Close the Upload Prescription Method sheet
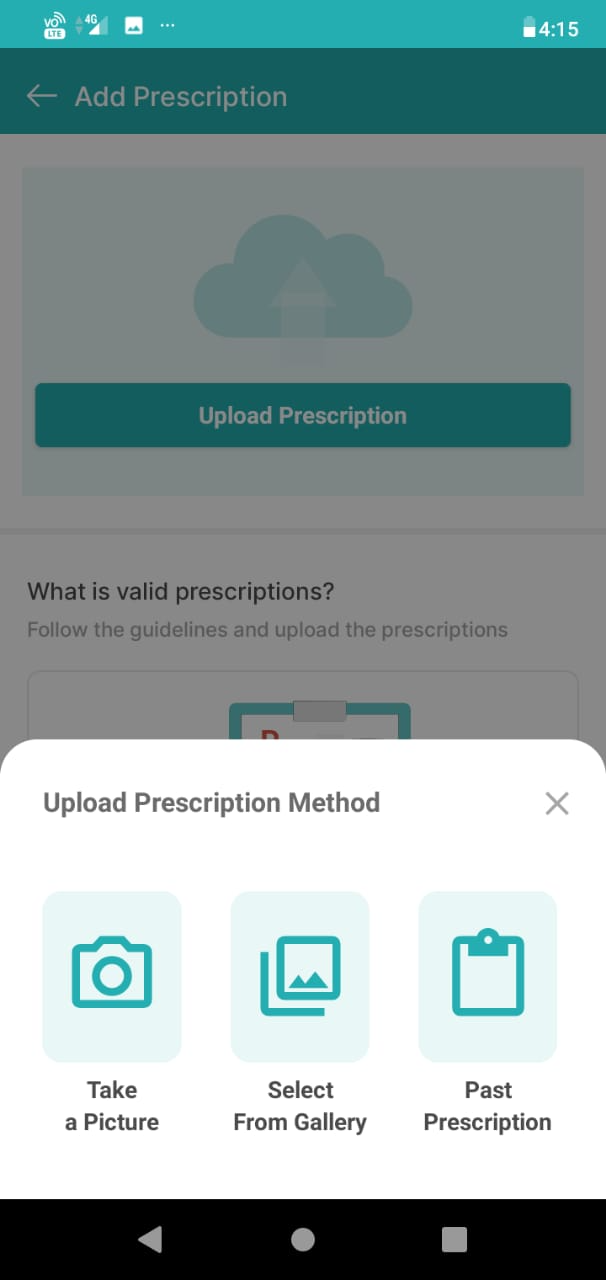Image resolution: width=606 pixels, height=1280 pixels. pos(556,803)
